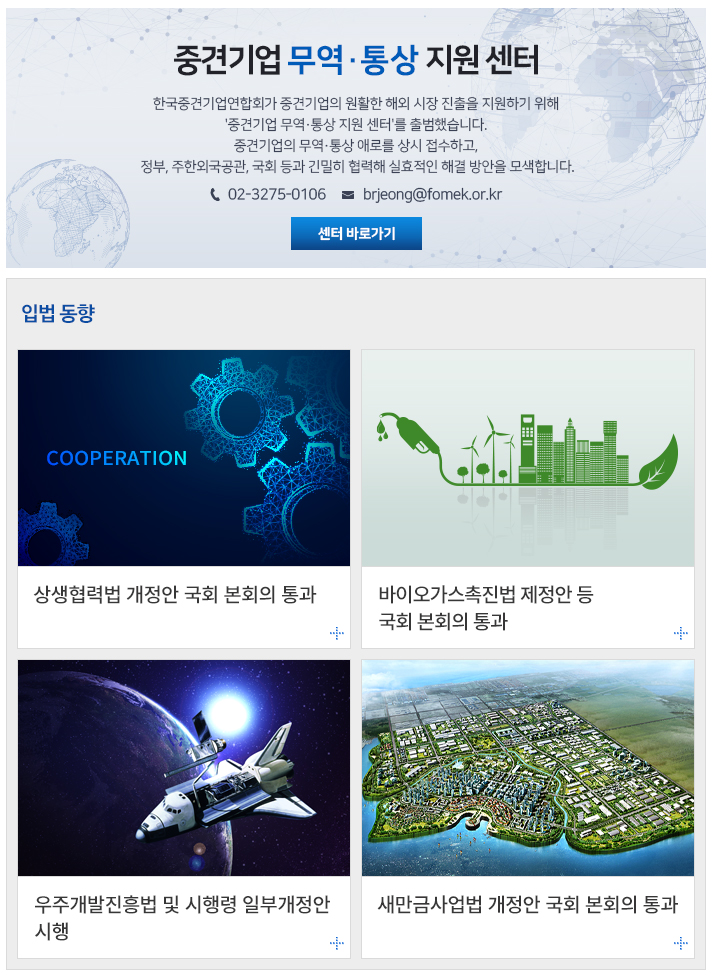Open the 바이오가스촉진법 제정안 card
This screenshot has width=712, height=975.
click(x=527, y=497)
